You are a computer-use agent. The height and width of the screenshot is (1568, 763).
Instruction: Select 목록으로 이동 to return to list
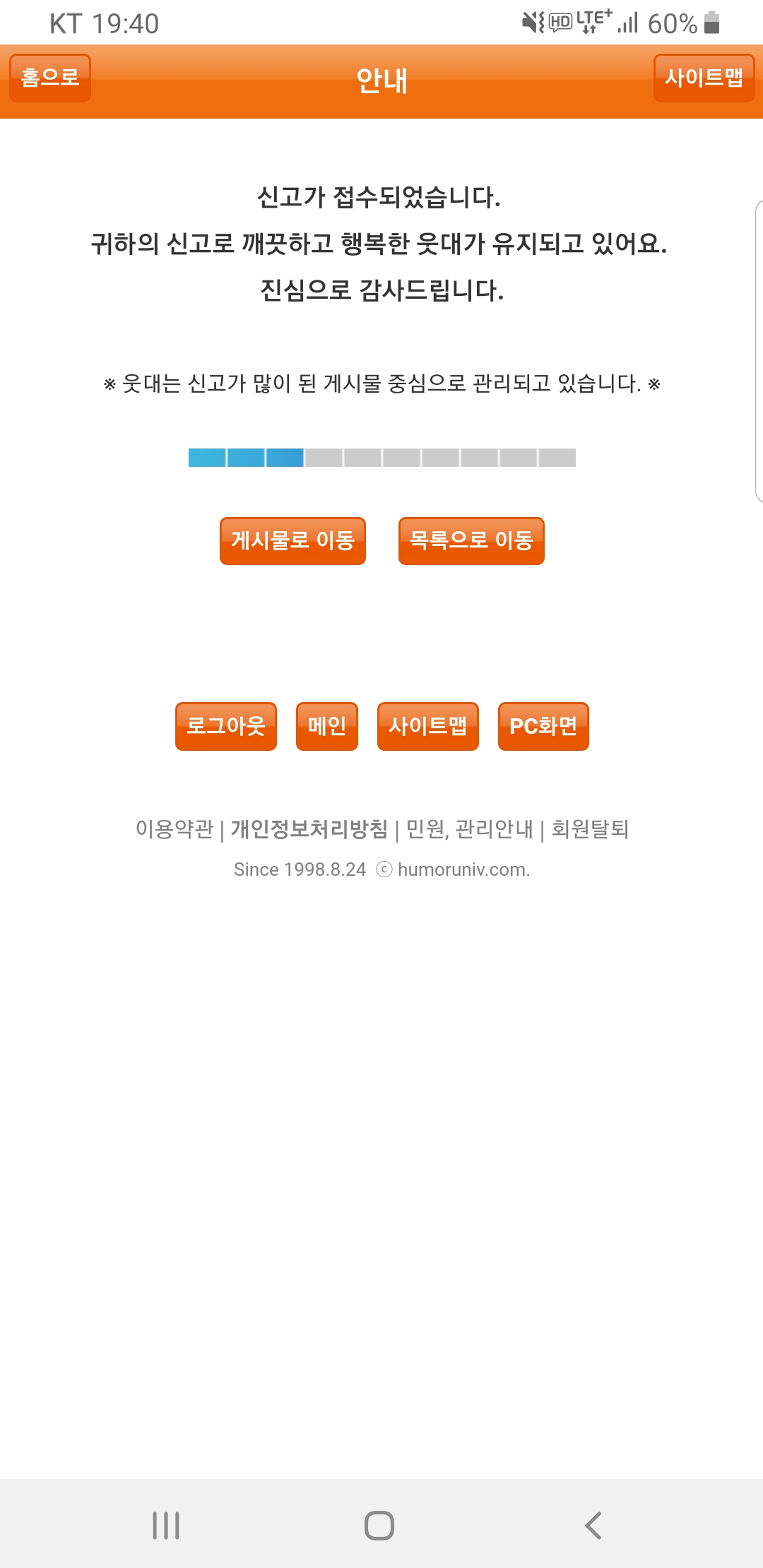coord(471,541)
